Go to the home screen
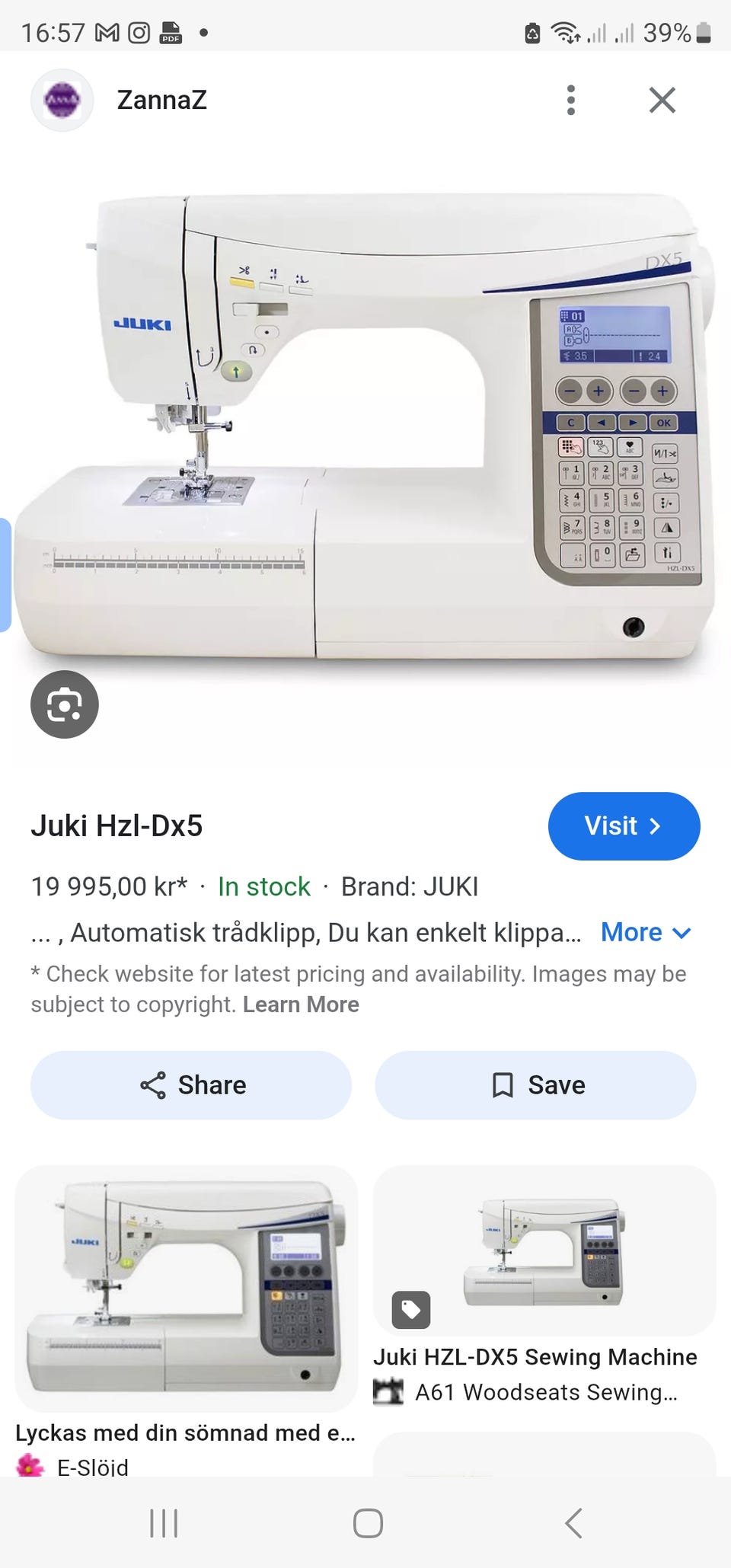The height and width of the screenshot is (1568, 731). tap(368, 1523)
